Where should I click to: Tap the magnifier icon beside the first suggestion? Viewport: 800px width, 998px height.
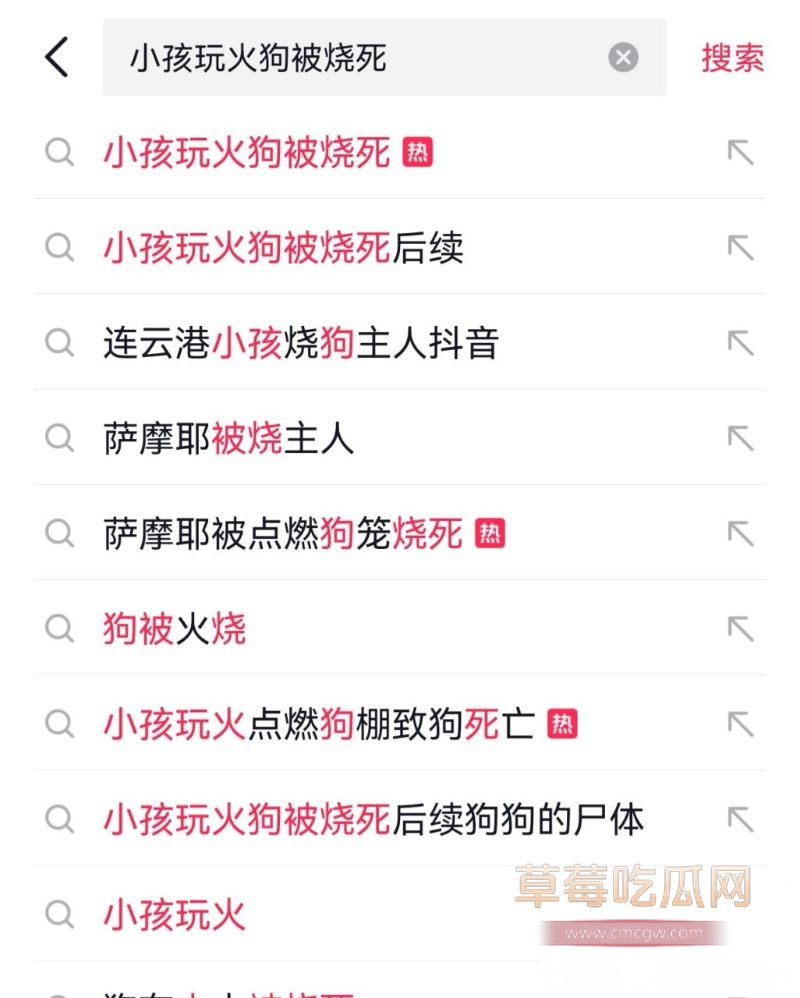point(60,152)
